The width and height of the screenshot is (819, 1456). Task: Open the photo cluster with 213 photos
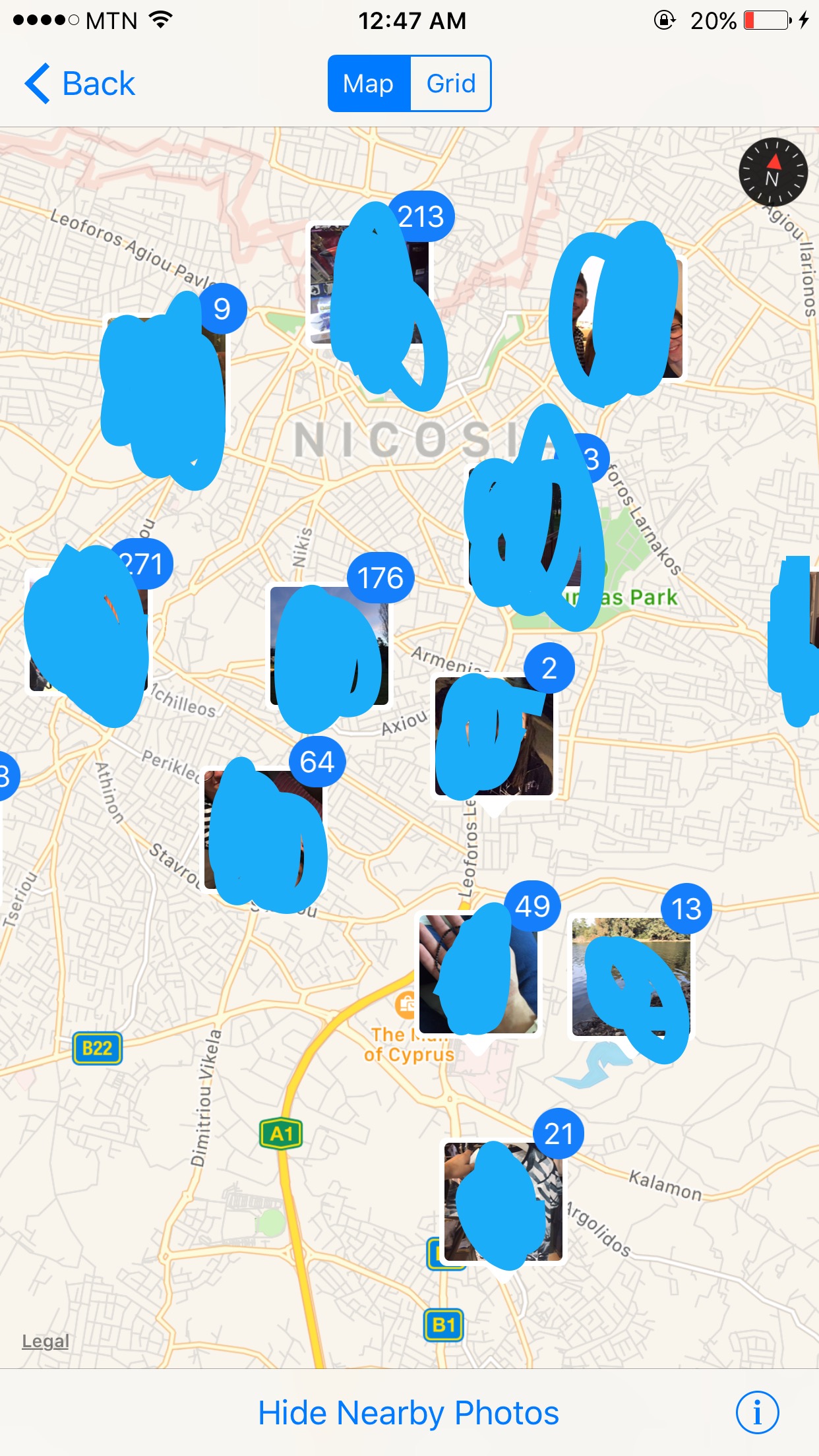pyautogui.click(x=370, y=284)
